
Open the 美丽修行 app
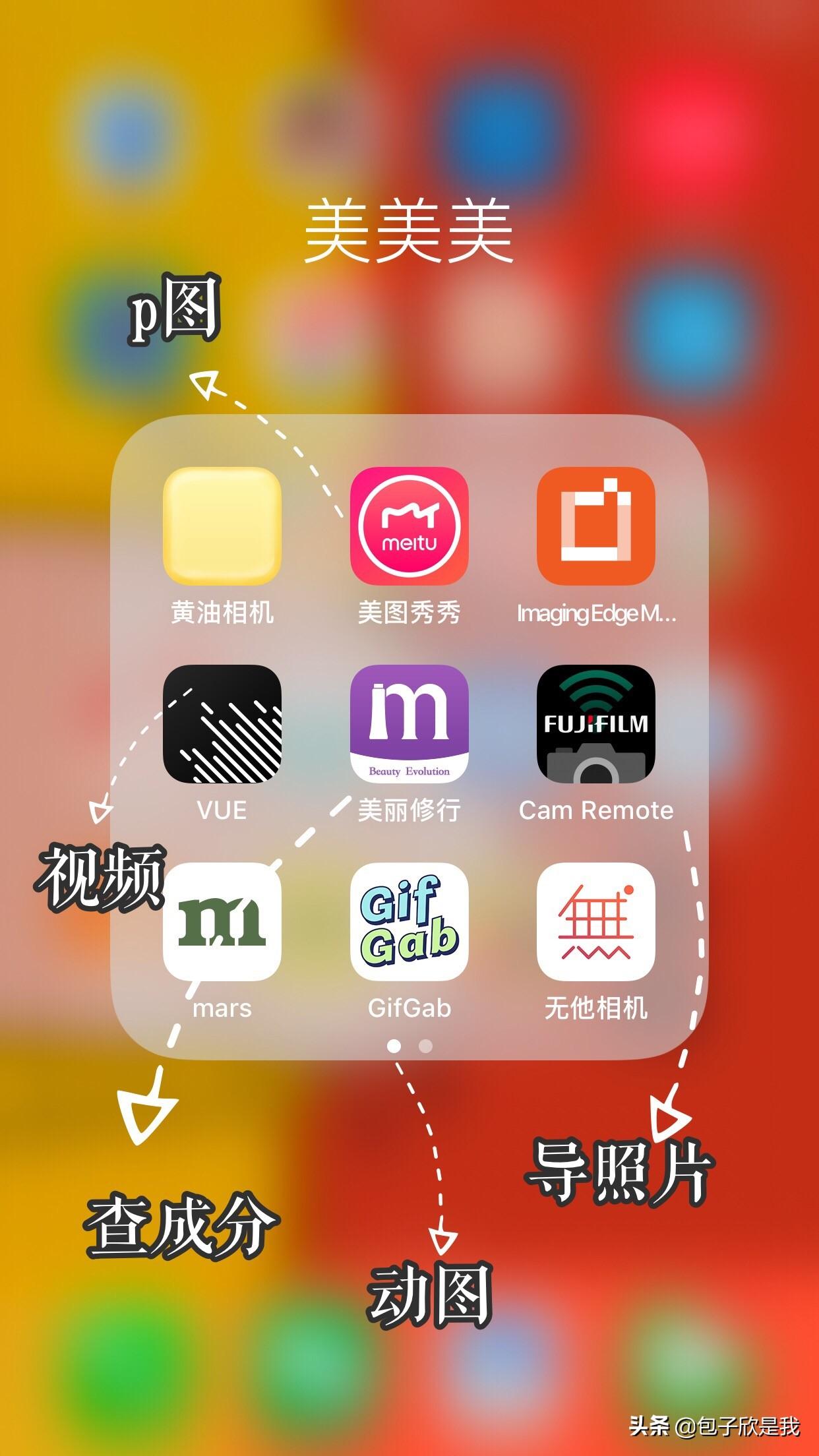[409, 724]
